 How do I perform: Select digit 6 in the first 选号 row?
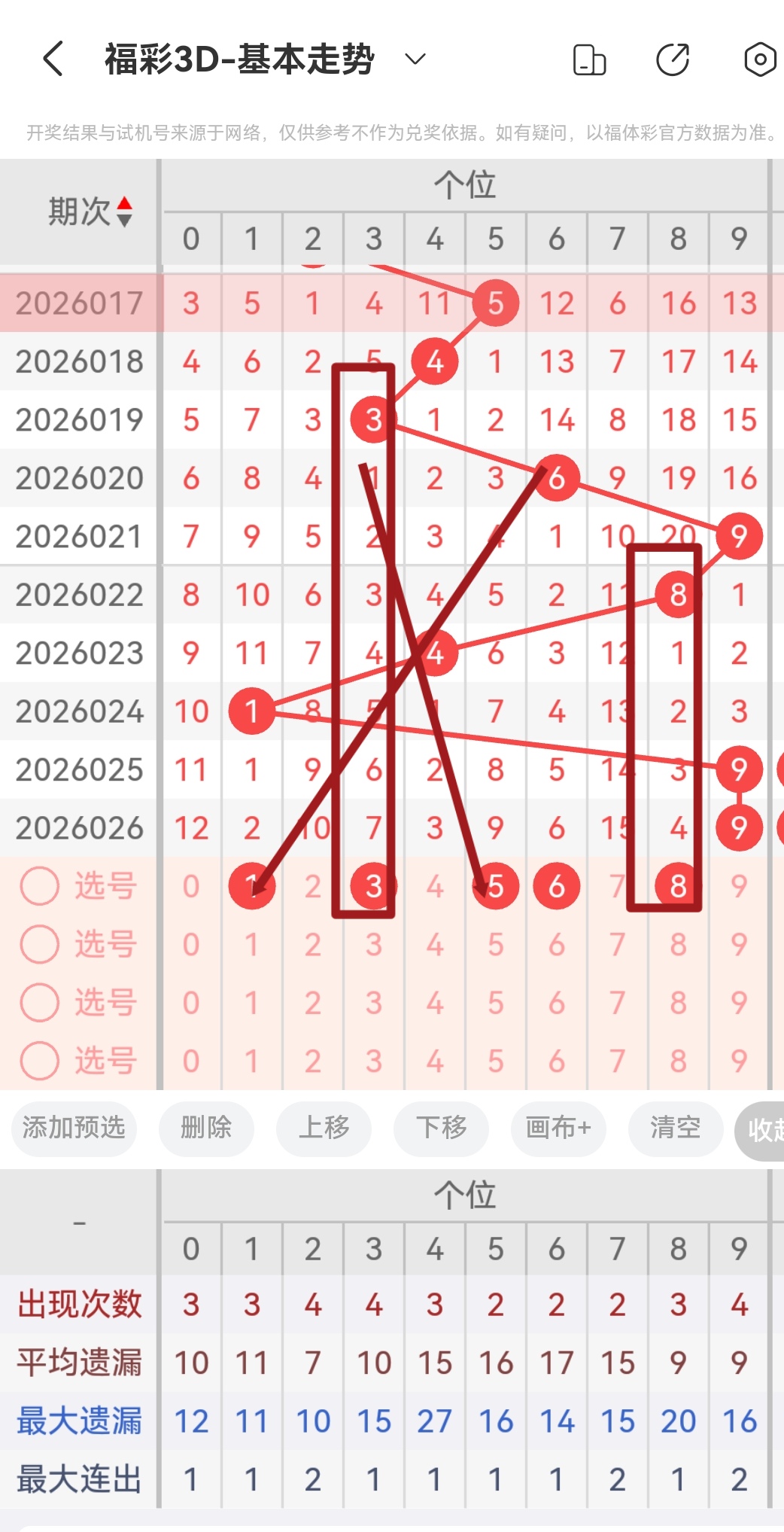(556, 885)
